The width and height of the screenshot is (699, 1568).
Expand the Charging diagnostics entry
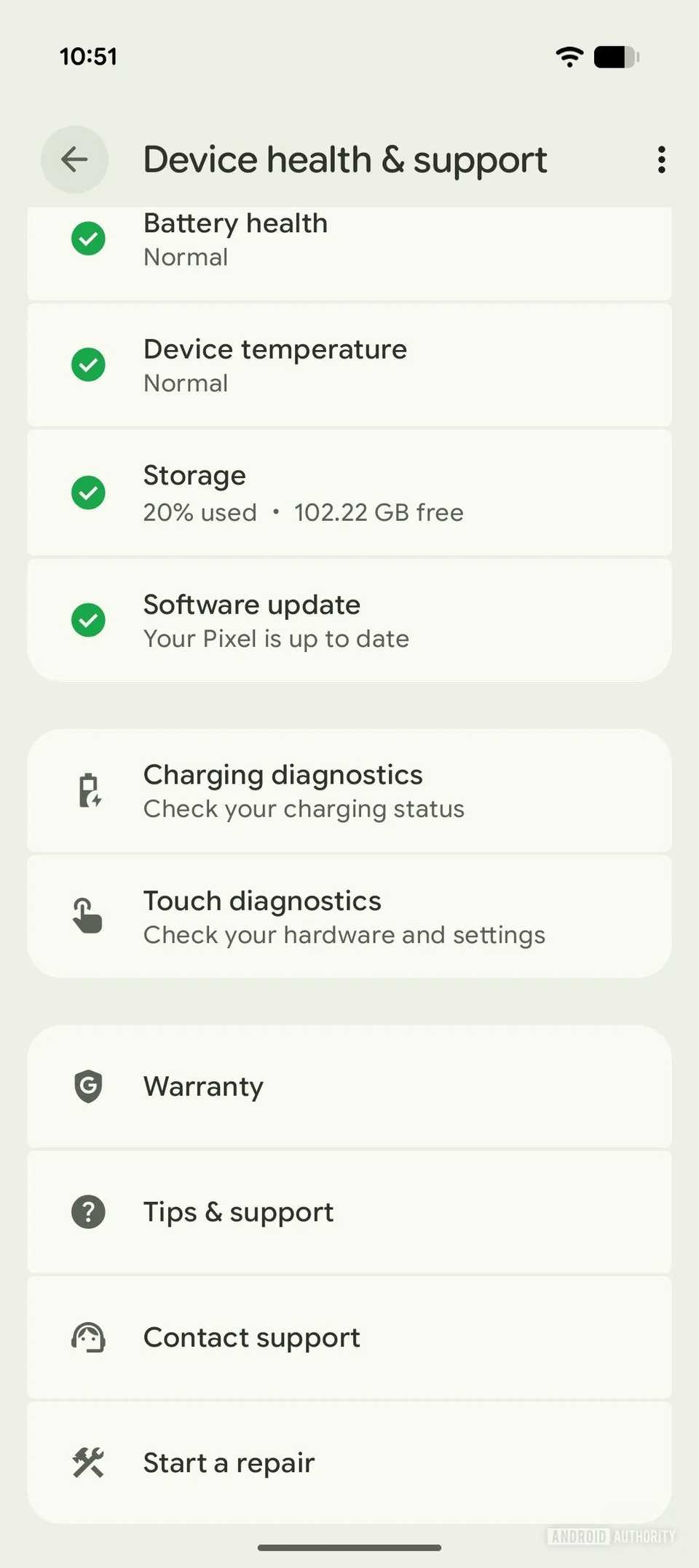(349, 791)
